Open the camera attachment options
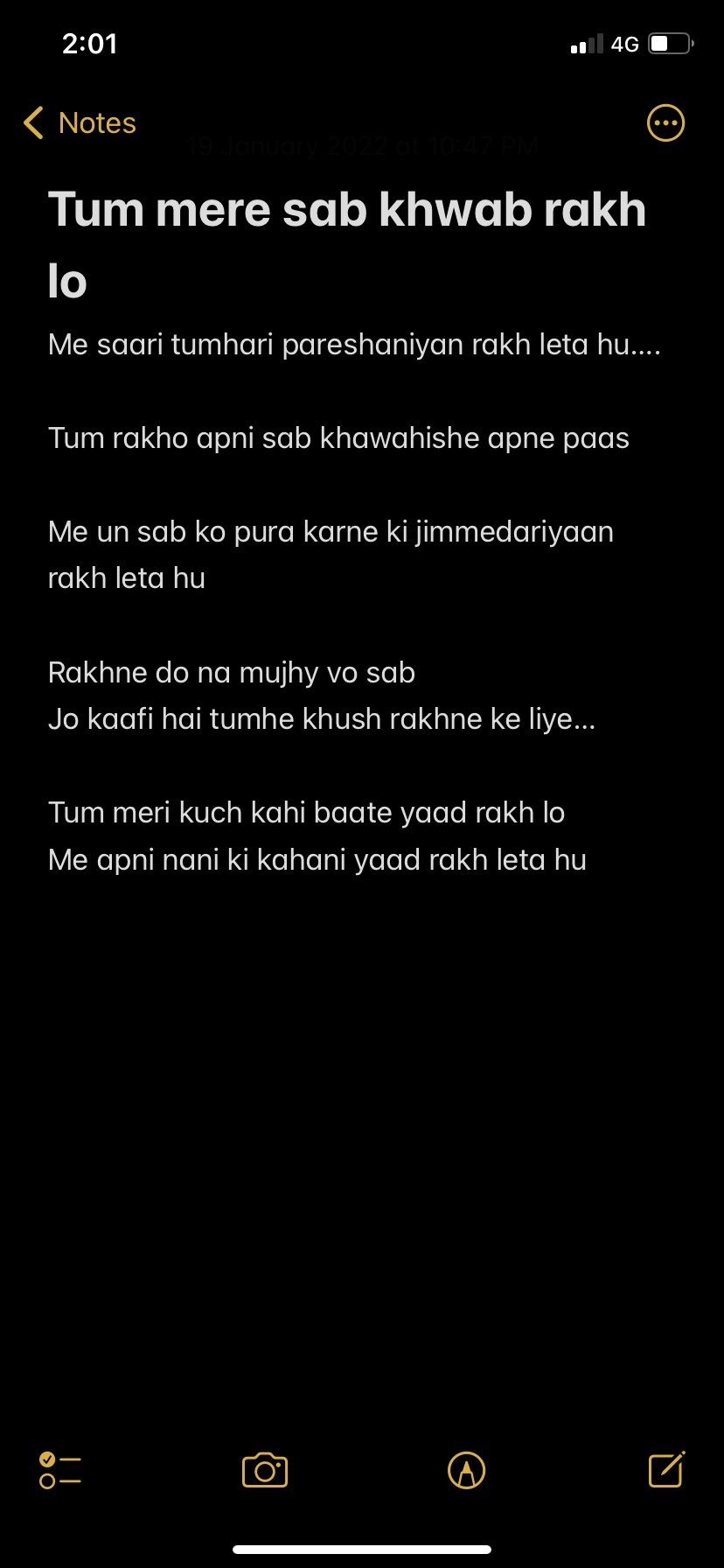The width and height of the screenshot is (724, 1568). click(265, 1470)
